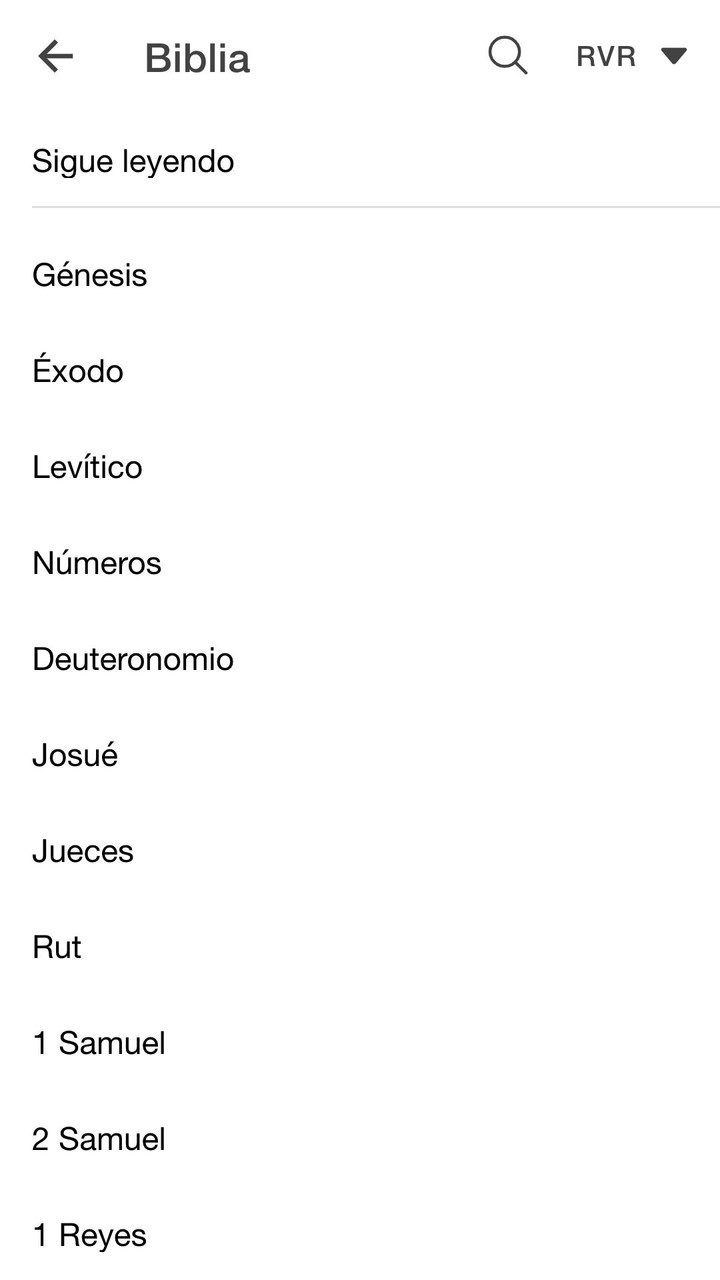
Task: Choose the book of Josué
Action: [x=74, y=755]
